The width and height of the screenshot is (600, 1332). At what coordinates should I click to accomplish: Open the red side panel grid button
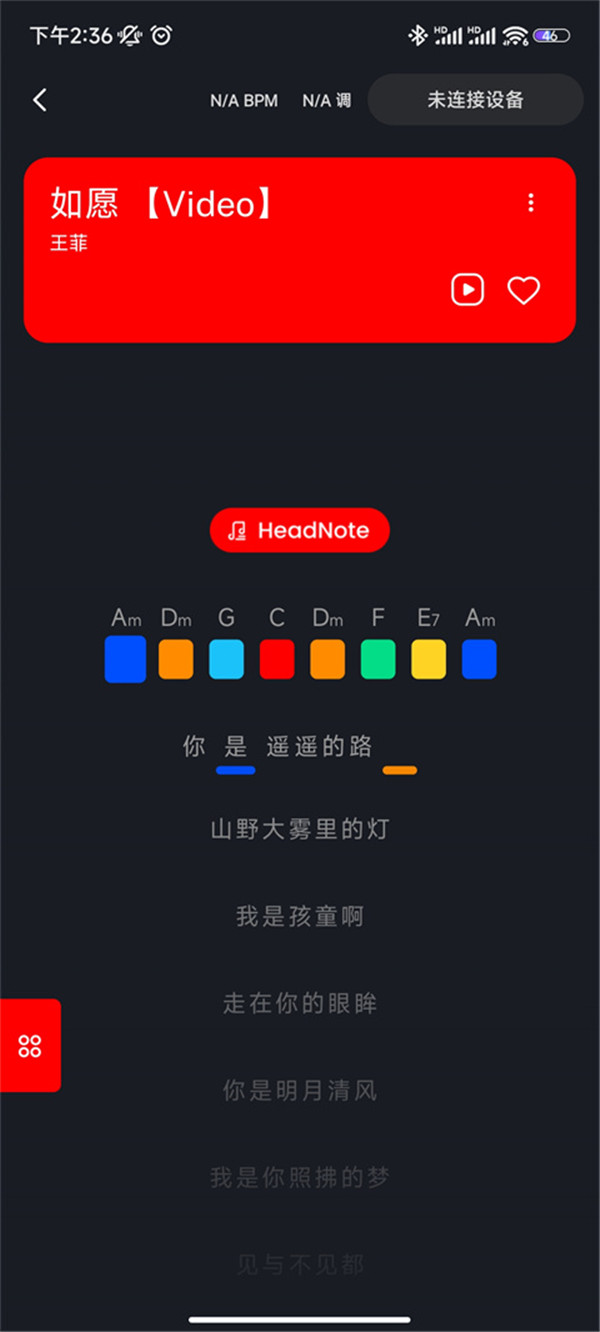[x=30, y=1045]
